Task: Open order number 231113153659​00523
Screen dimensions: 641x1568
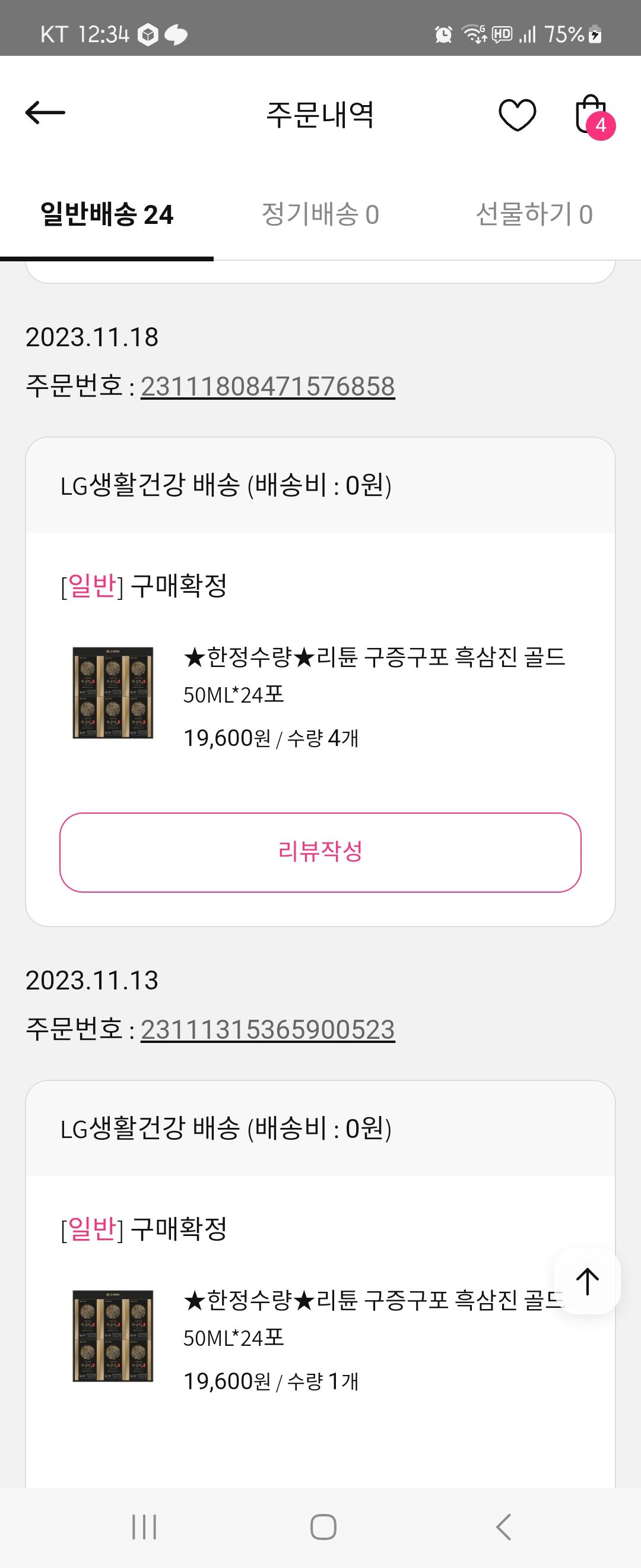Action: tap(268, 1030)
